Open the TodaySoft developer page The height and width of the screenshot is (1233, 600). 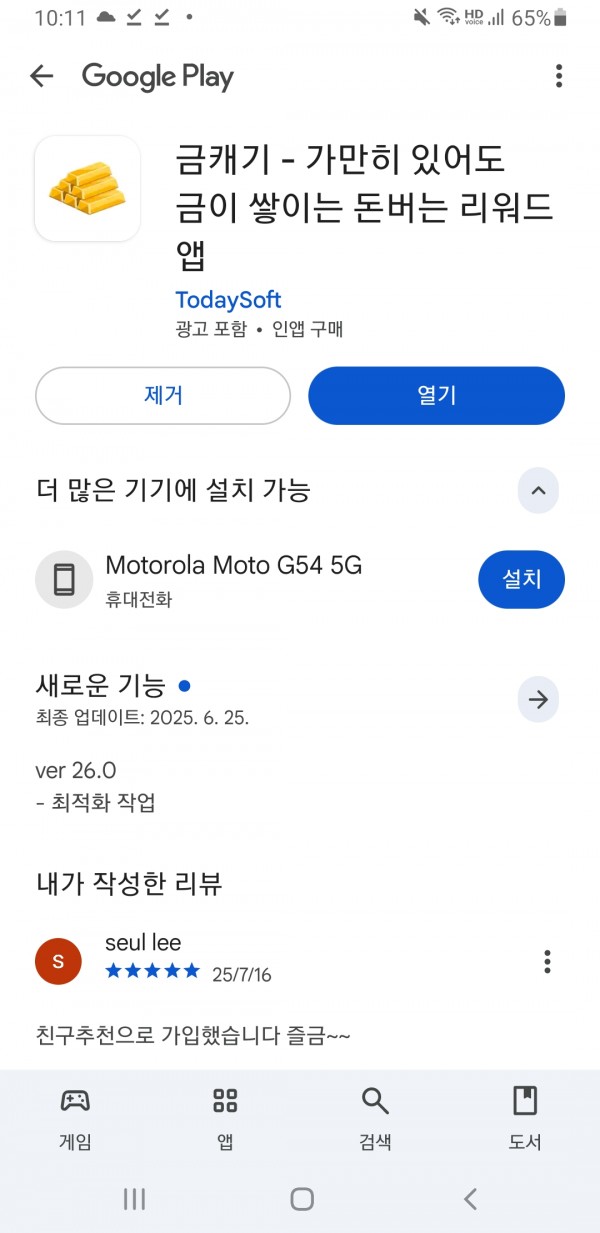[228, 300]
